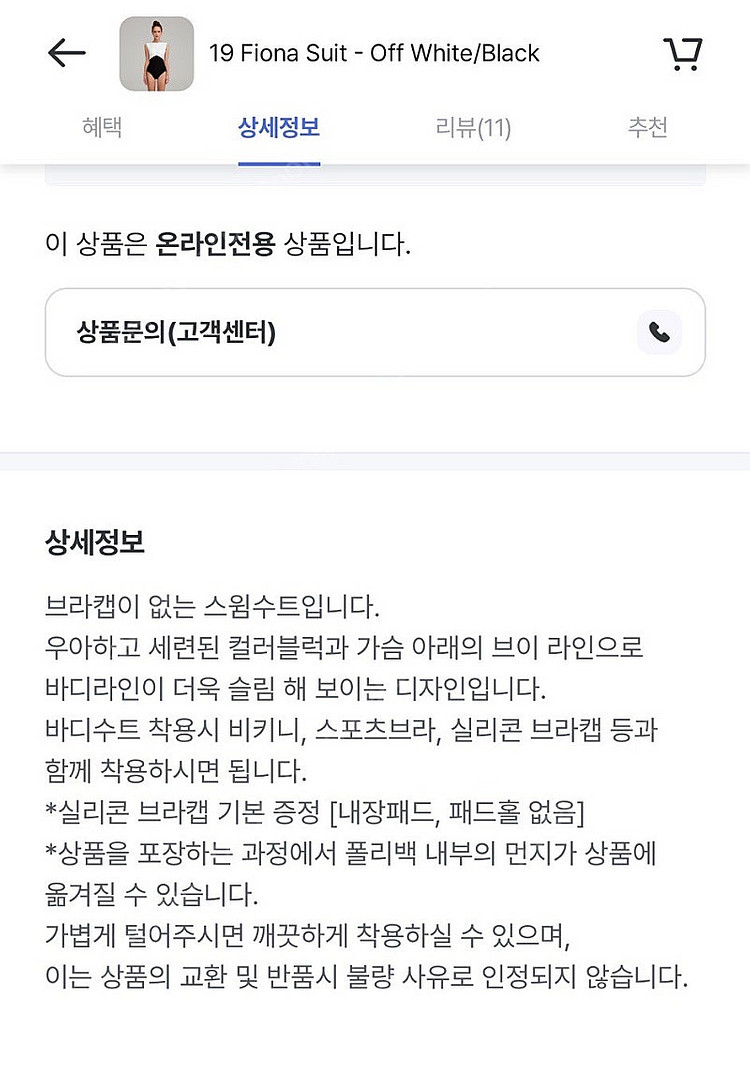Go back using the arrow icon
The height and width of the screenshot is (1077, 750).
click(67, 54)
